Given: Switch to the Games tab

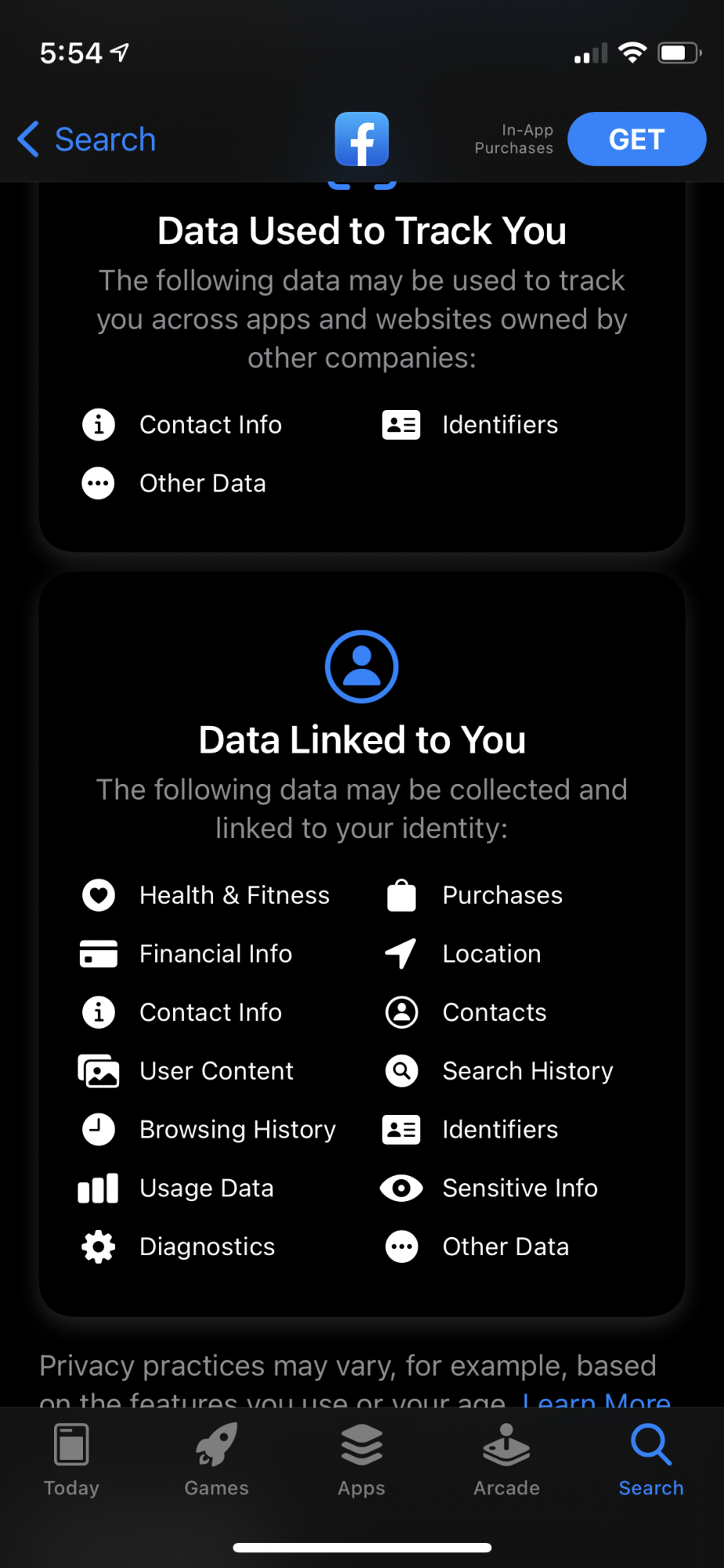Looking at the screenshot, I should 216,1460.
